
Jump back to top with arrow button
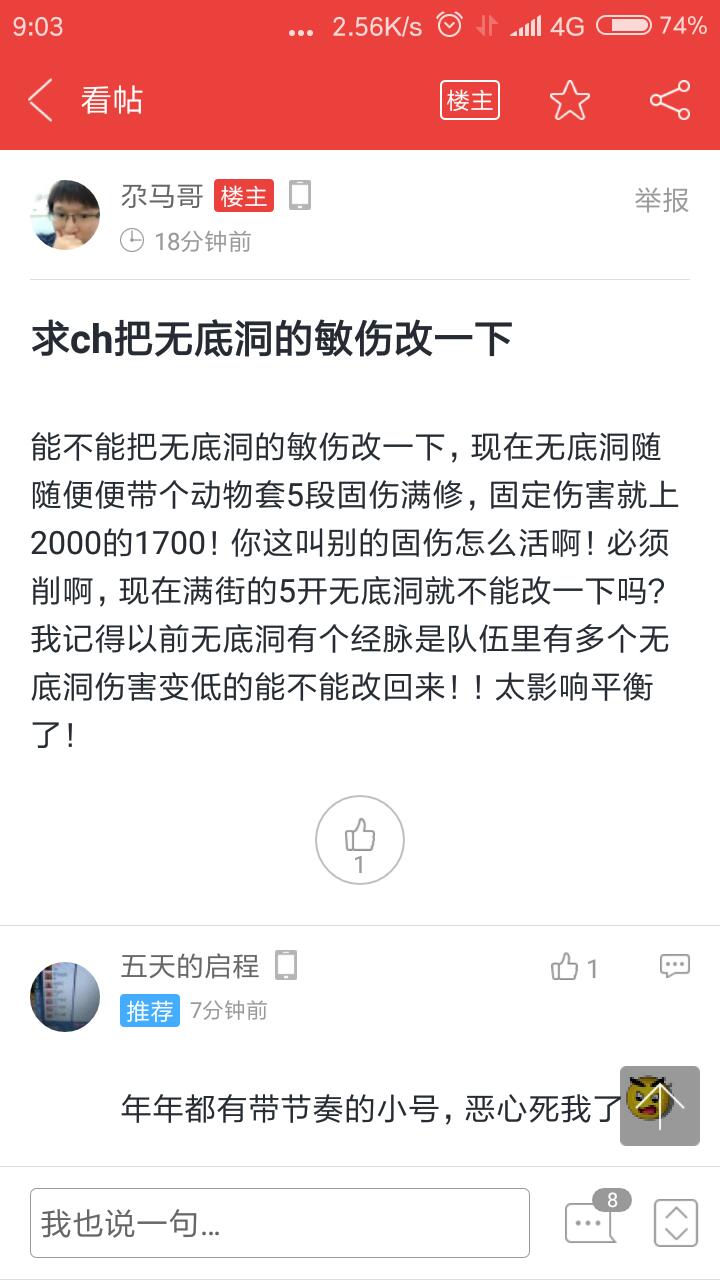pos(660,1105)
